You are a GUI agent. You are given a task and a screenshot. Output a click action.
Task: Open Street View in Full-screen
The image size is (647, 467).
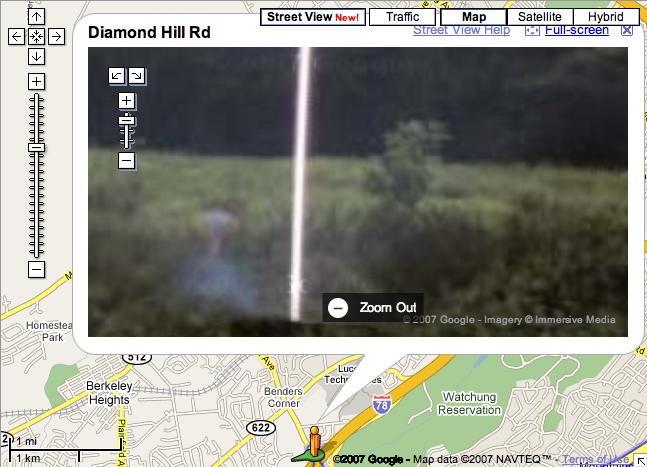pos(576,30)
